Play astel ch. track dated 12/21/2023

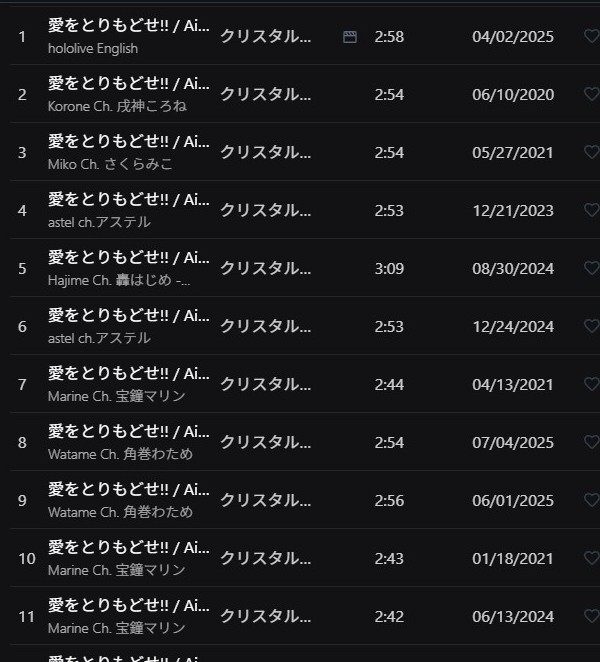pyautogui.click(x=22, y=211)
